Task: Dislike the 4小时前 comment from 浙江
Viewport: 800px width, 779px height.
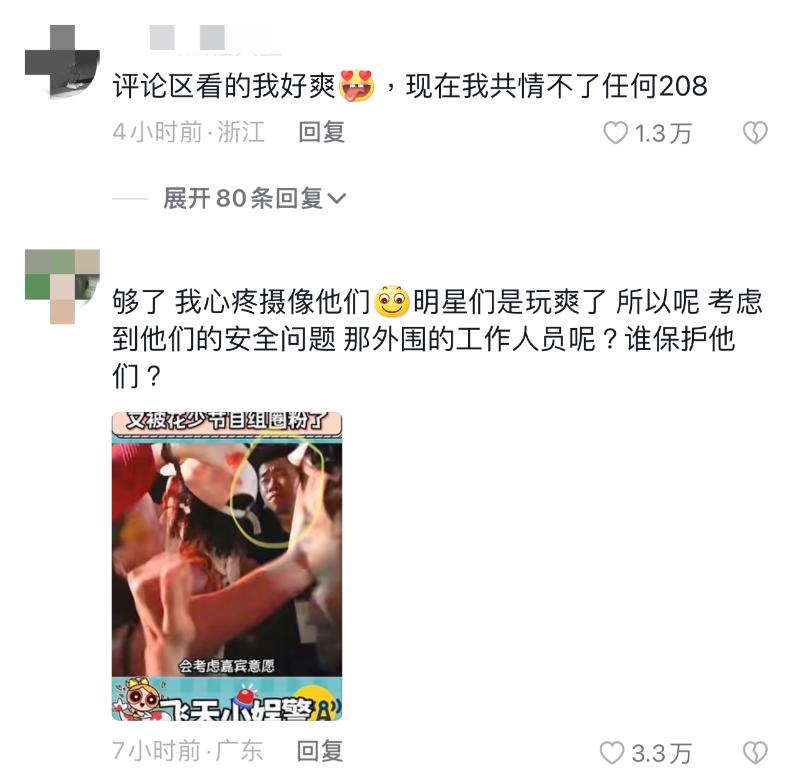Action: coord(754,133)
